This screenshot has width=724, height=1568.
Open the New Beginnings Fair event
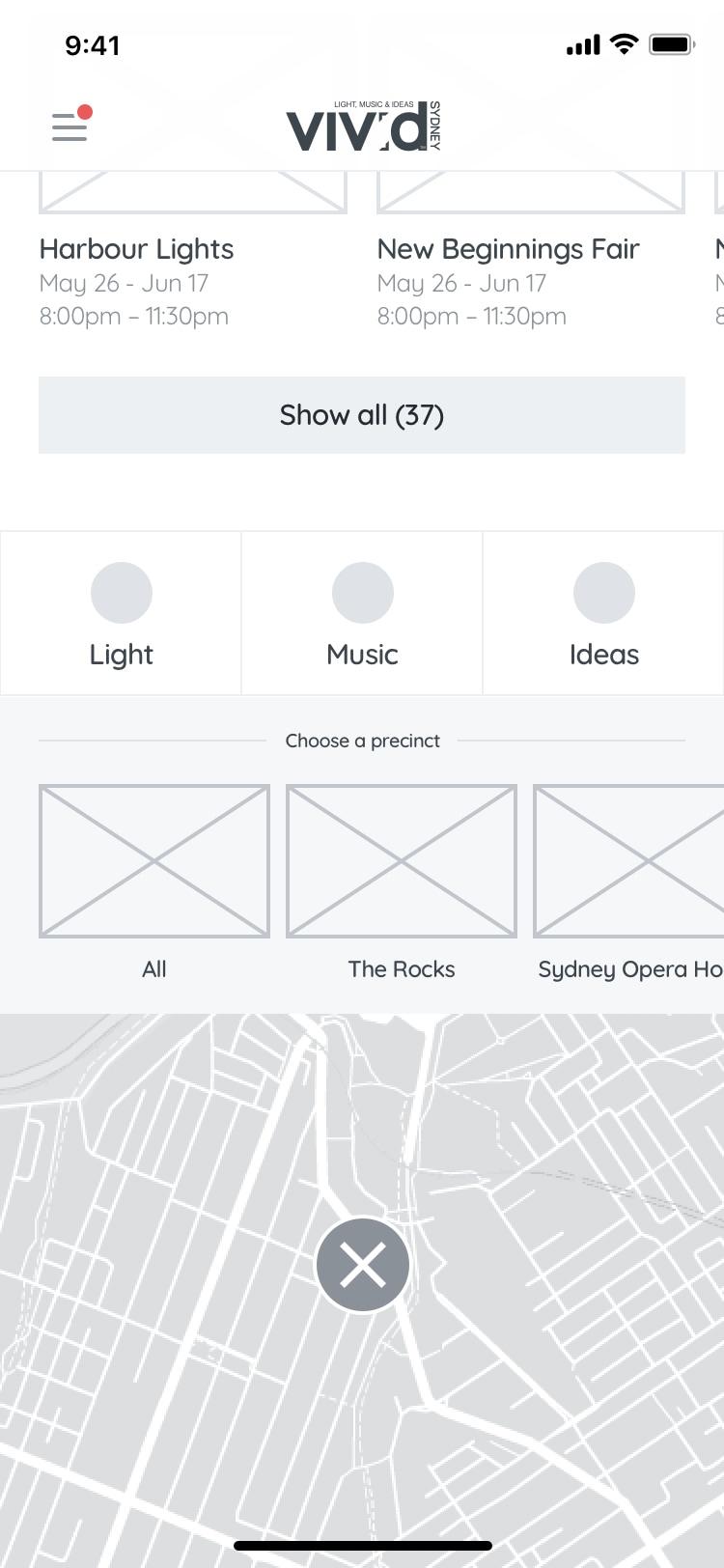point(508,249)
